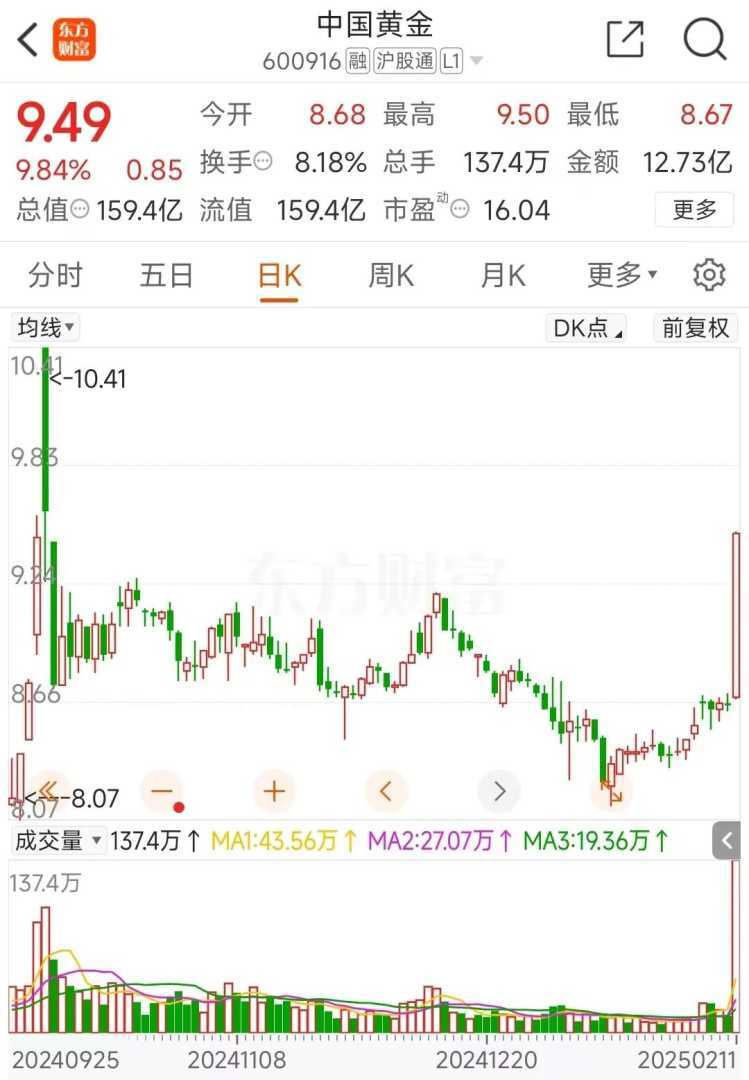Move chart right one candle
This screenshot has width=749, height=1080.
[498, 792]
